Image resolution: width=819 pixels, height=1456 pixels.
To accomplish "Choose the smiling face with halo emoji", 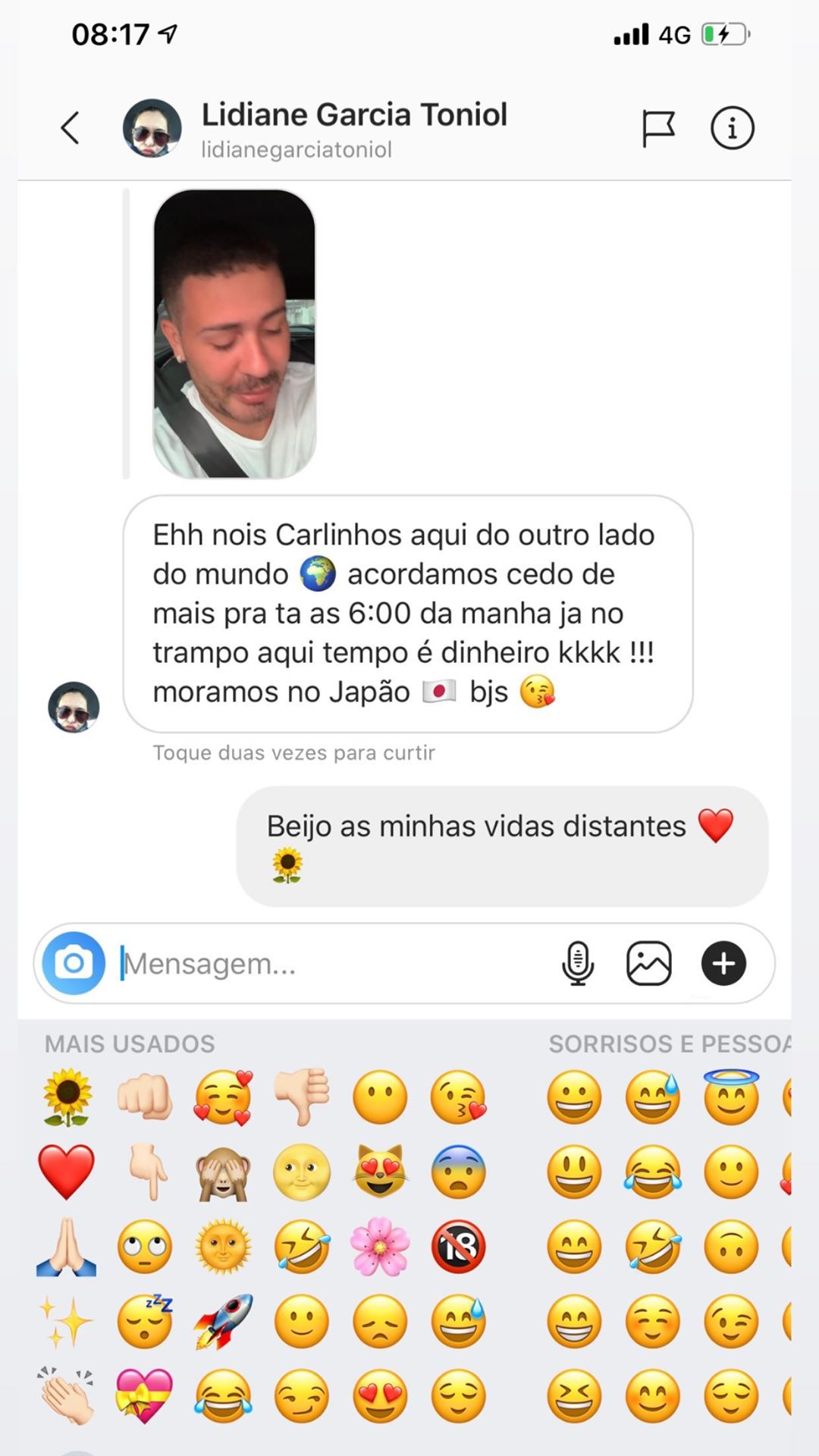I will tap(731, 1096).
